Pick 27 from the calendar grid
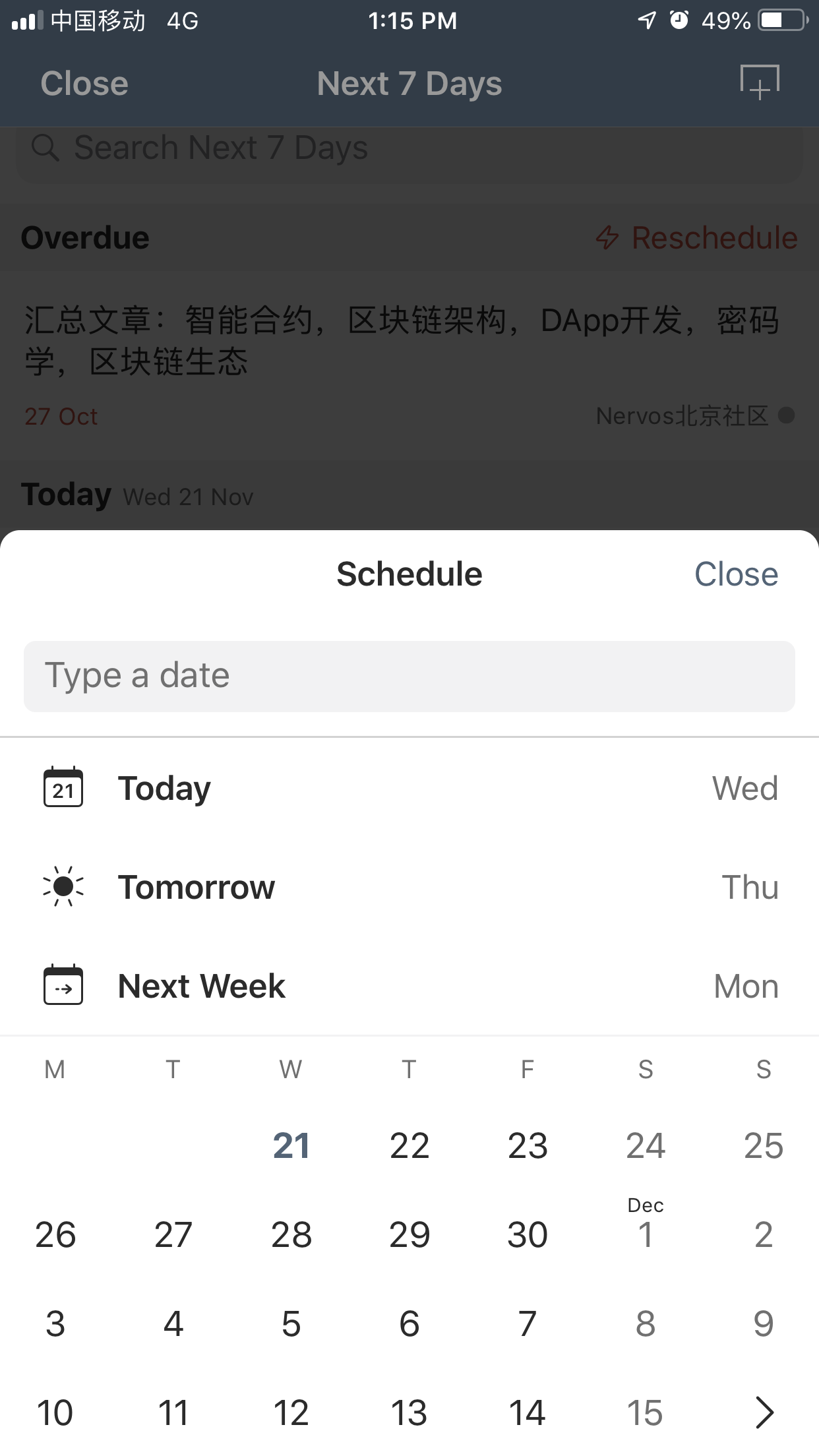The image size is (819, 1456). click(173, 1235)
